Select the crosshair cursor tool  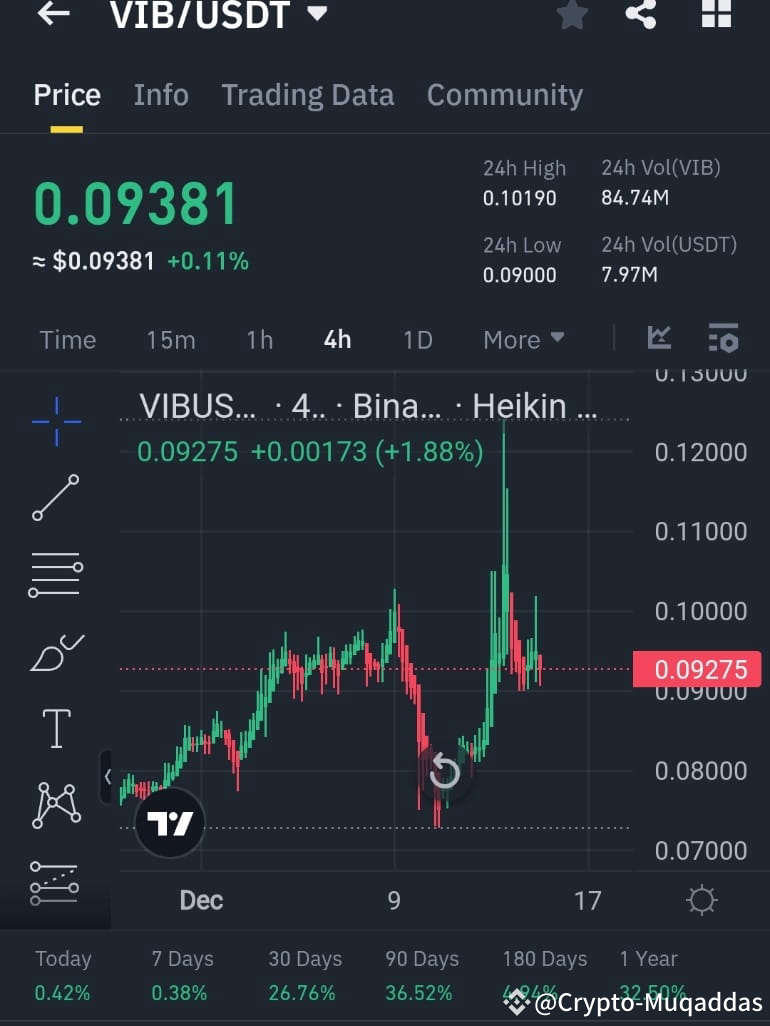tap(55, 421)
